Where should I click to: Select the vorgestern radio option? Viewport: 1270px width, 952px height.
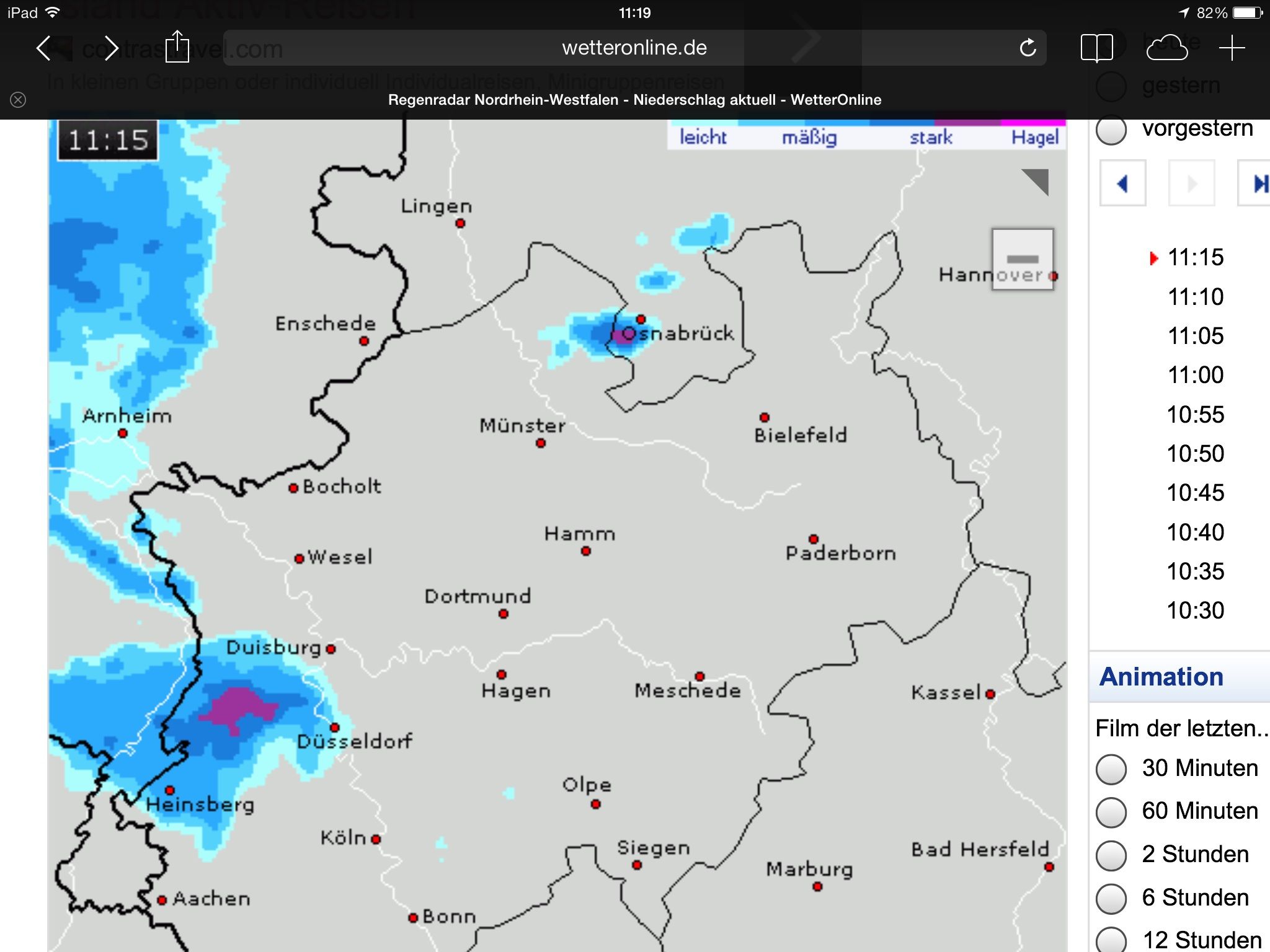point(1111,130)
